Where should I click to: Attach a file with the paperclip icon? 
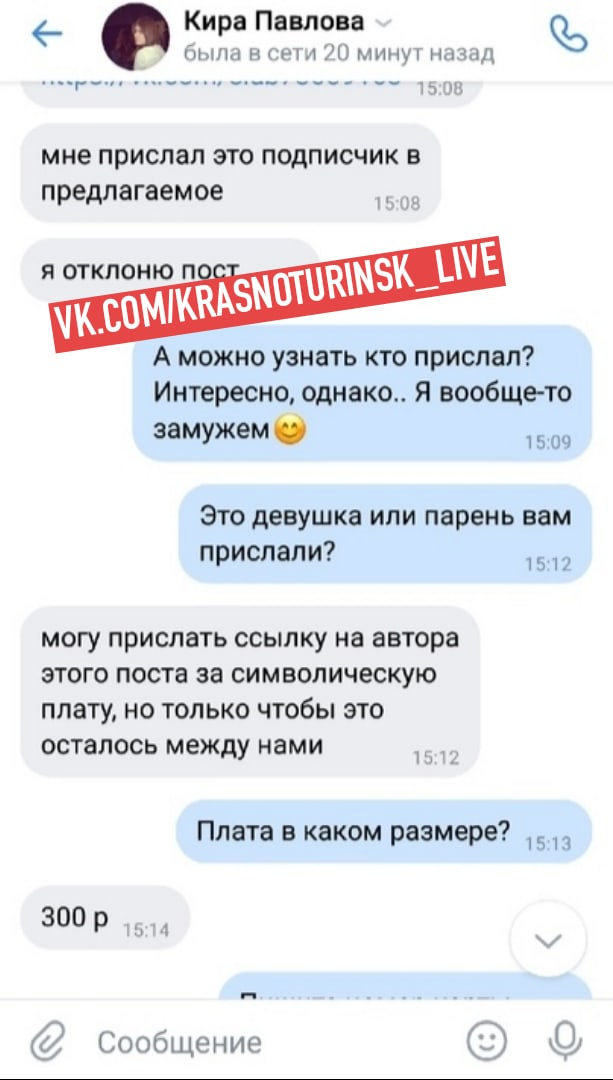(47, 1042)
